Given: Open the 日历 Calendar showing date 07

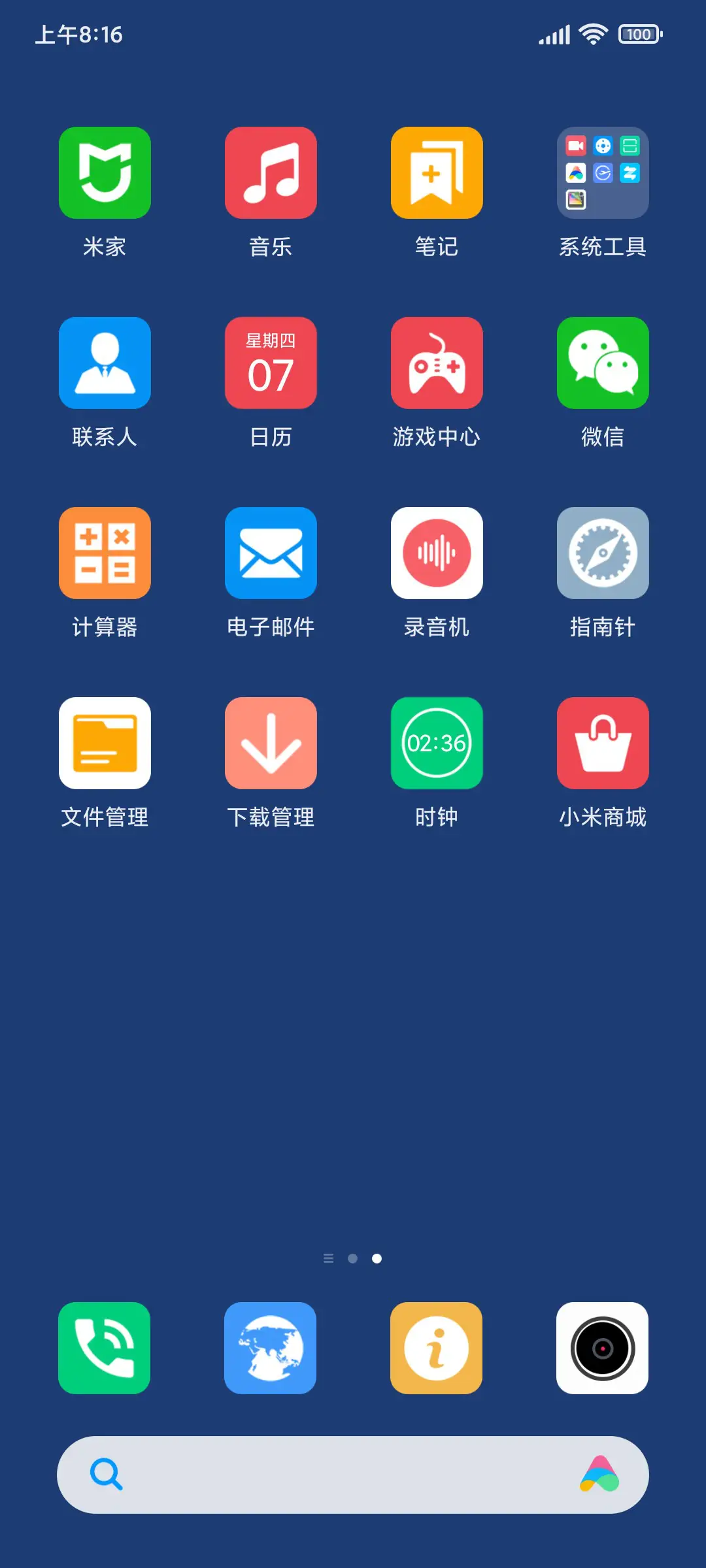Looking at the screenshot, I should coord(271,363).
